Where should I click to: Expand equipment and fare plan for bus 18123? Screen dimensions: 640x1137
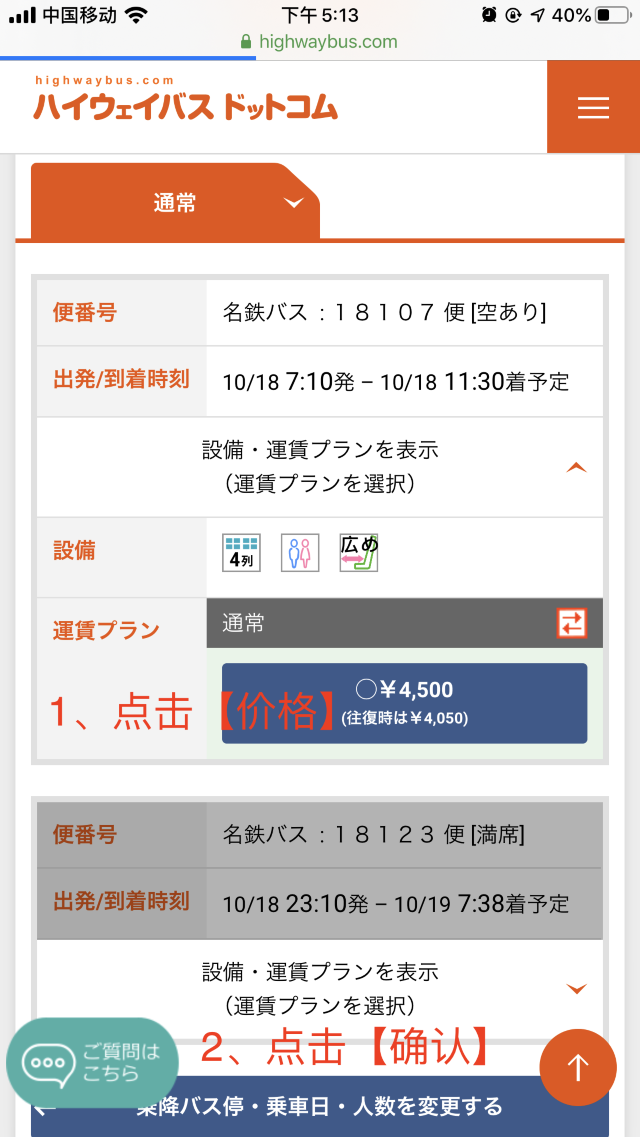coord(320,988)
